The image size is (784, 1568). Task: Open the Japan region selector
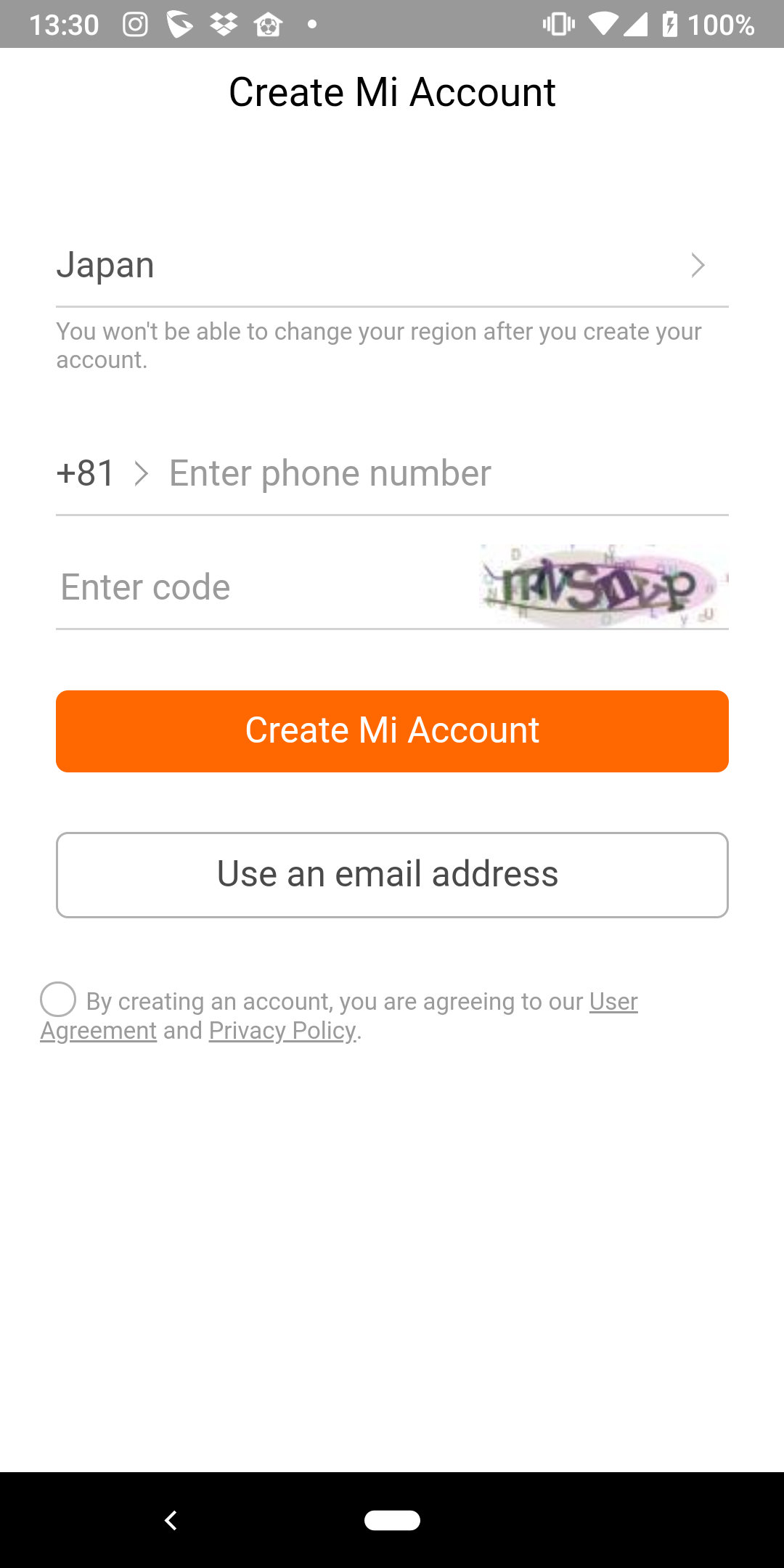(392, 265)
